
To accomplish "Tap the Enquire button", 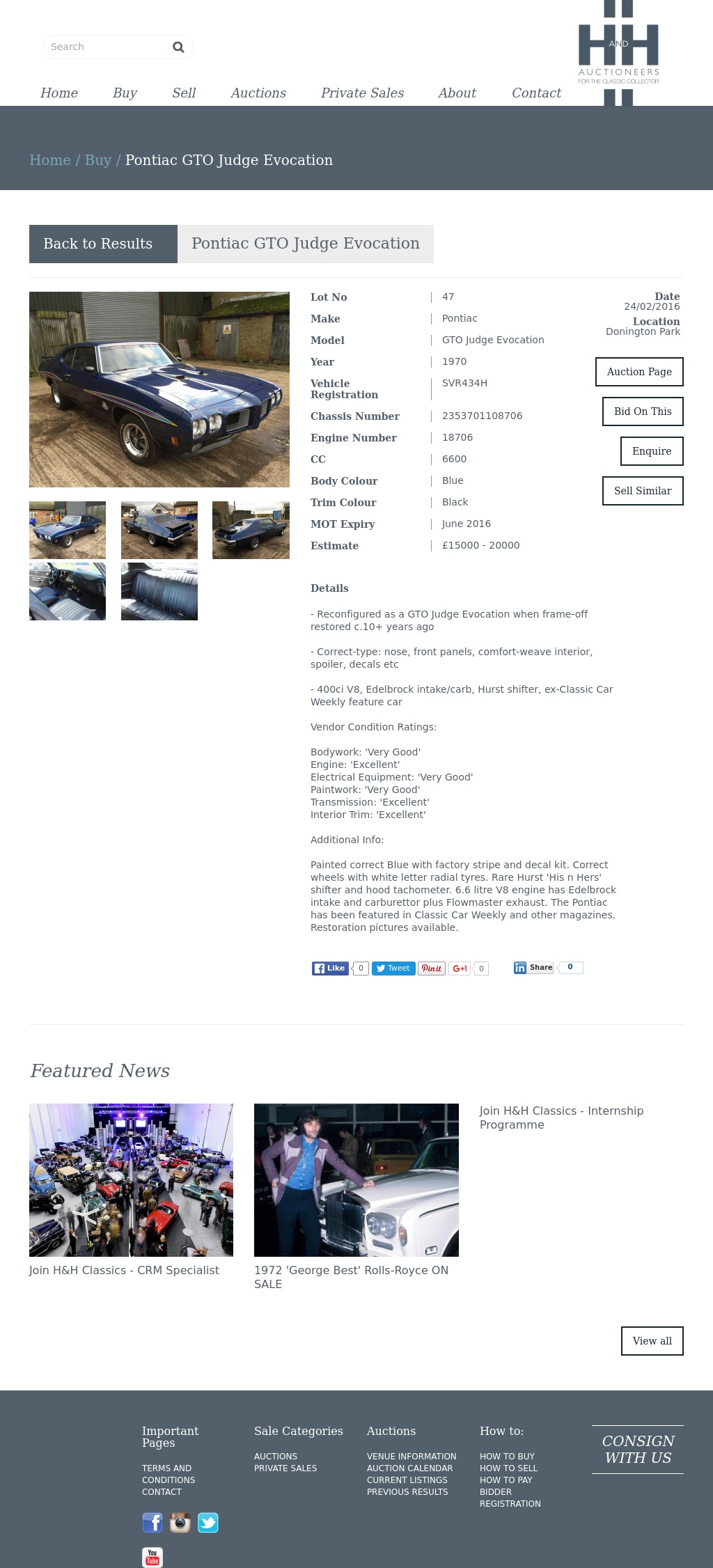I will pos(651,451).
